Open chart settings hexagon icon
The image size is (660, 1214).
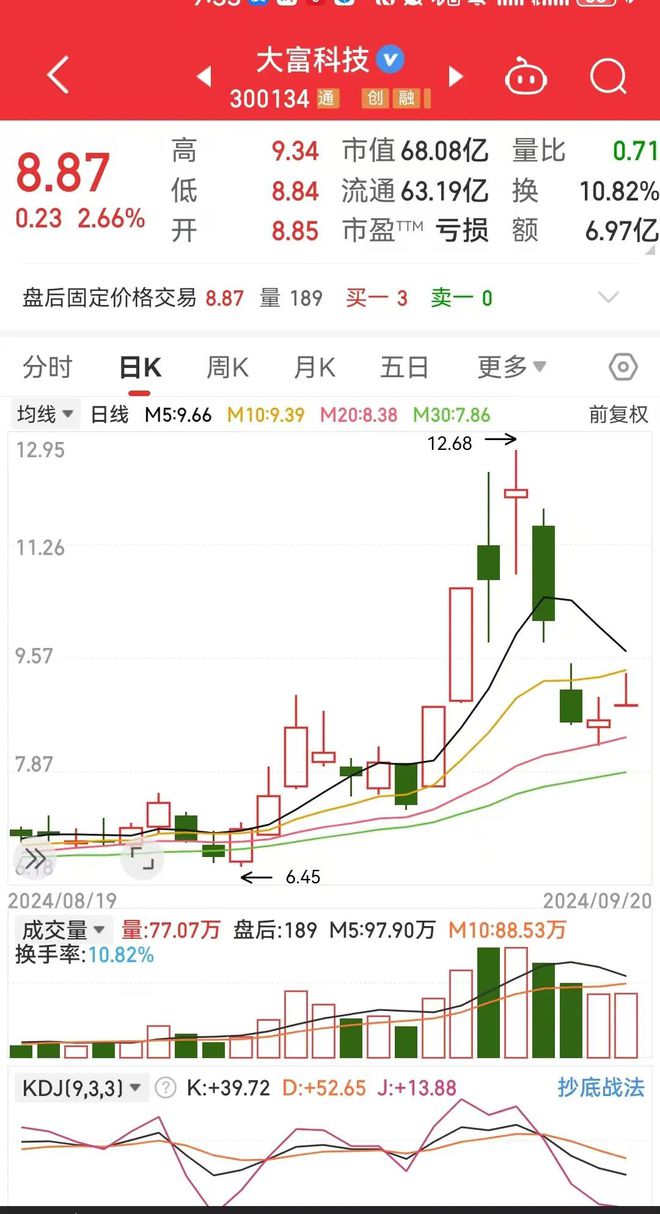click(x=622, y=367)
